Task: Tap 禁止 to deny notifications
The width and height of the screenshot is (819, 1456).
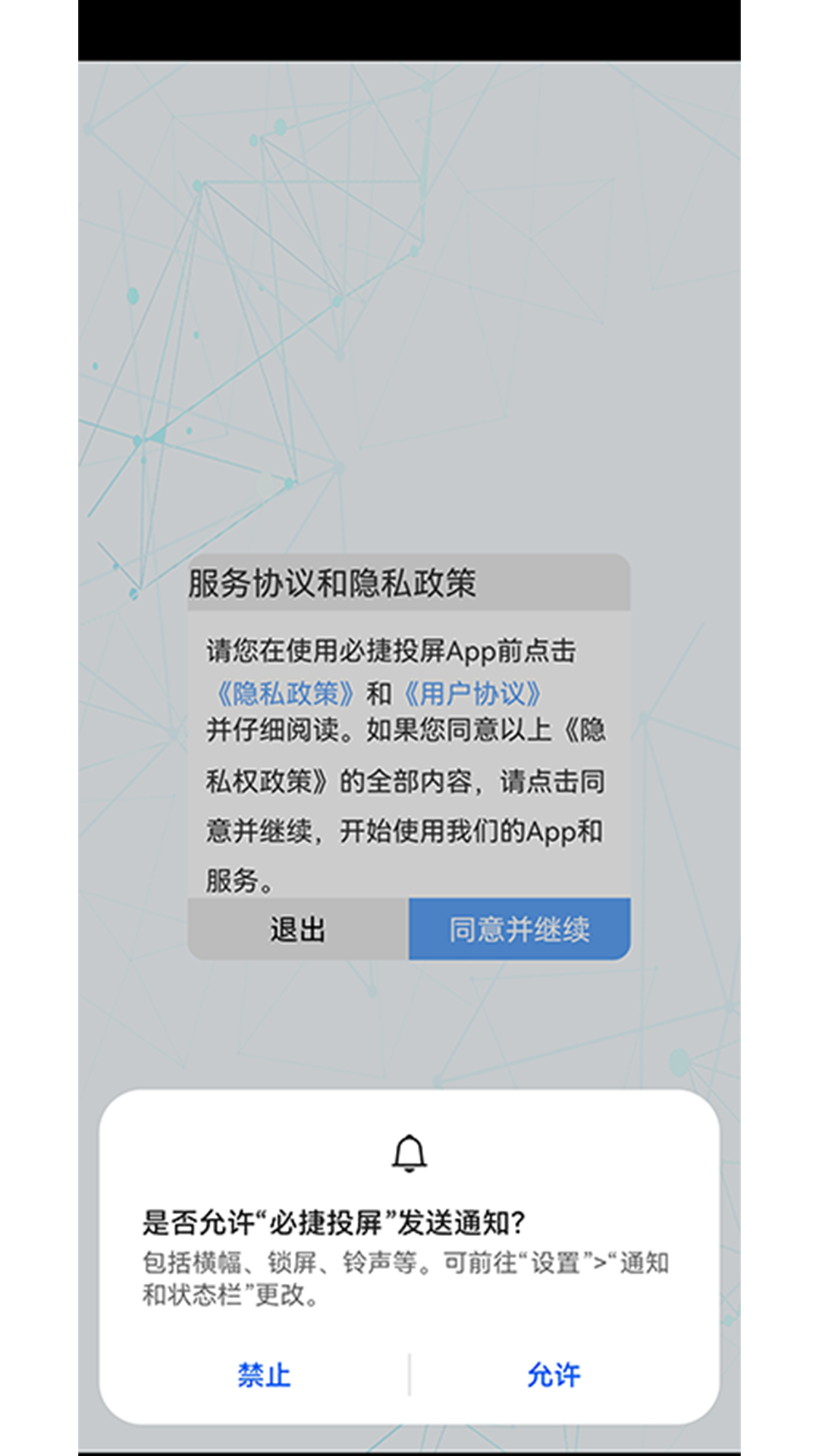Action: [264, 1375]
